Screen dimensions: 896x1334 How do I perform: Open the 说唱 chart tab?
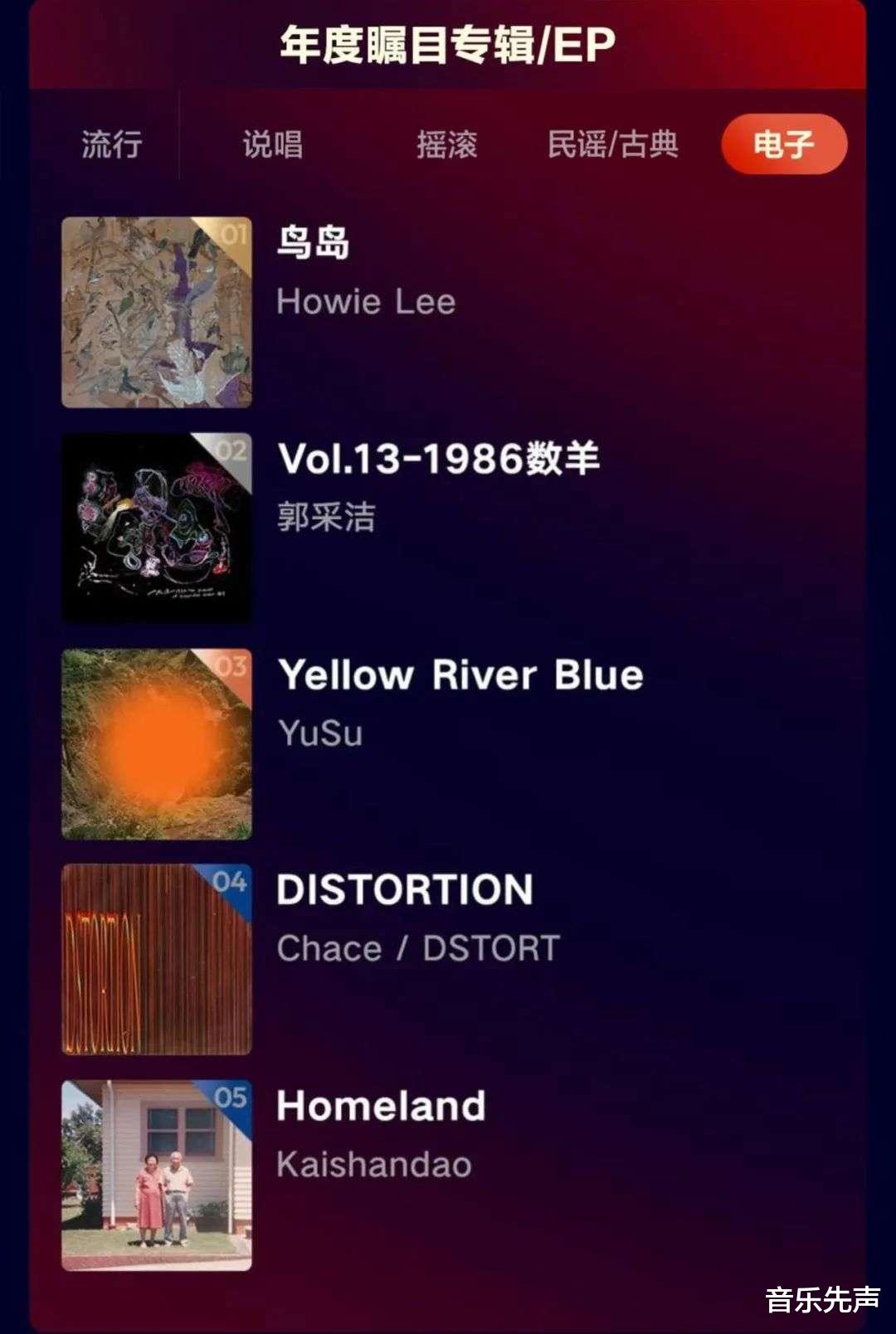pos(272,144)
